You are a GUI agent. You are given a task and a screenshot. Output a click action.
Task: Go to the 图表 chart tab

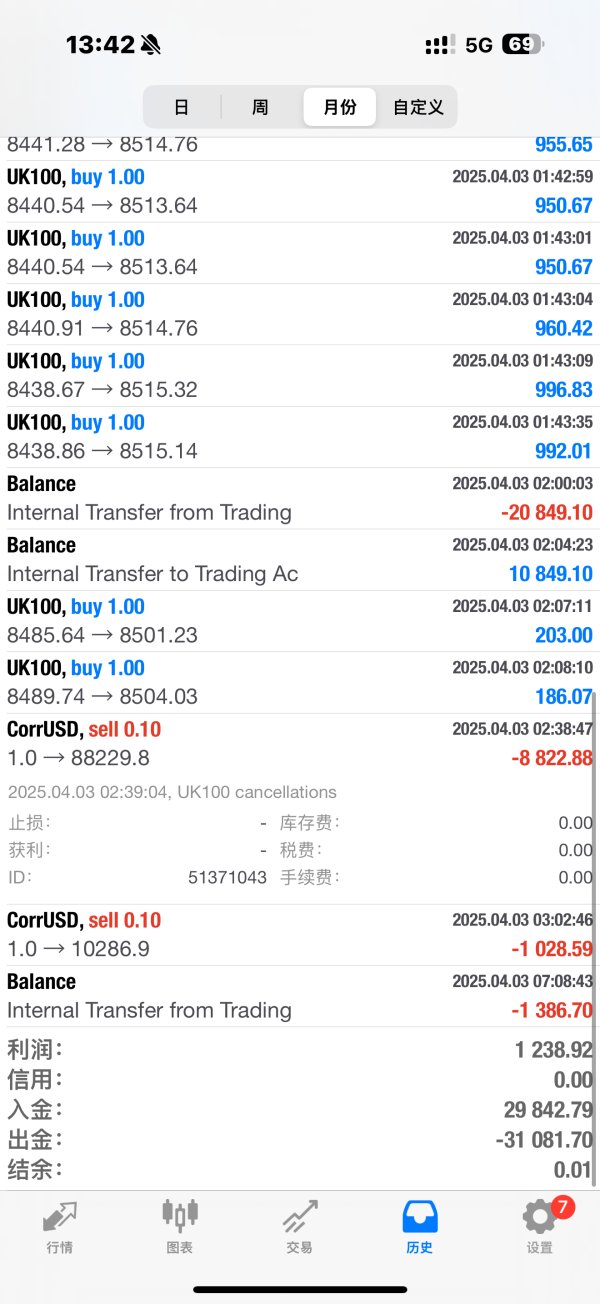[180, 1227]
